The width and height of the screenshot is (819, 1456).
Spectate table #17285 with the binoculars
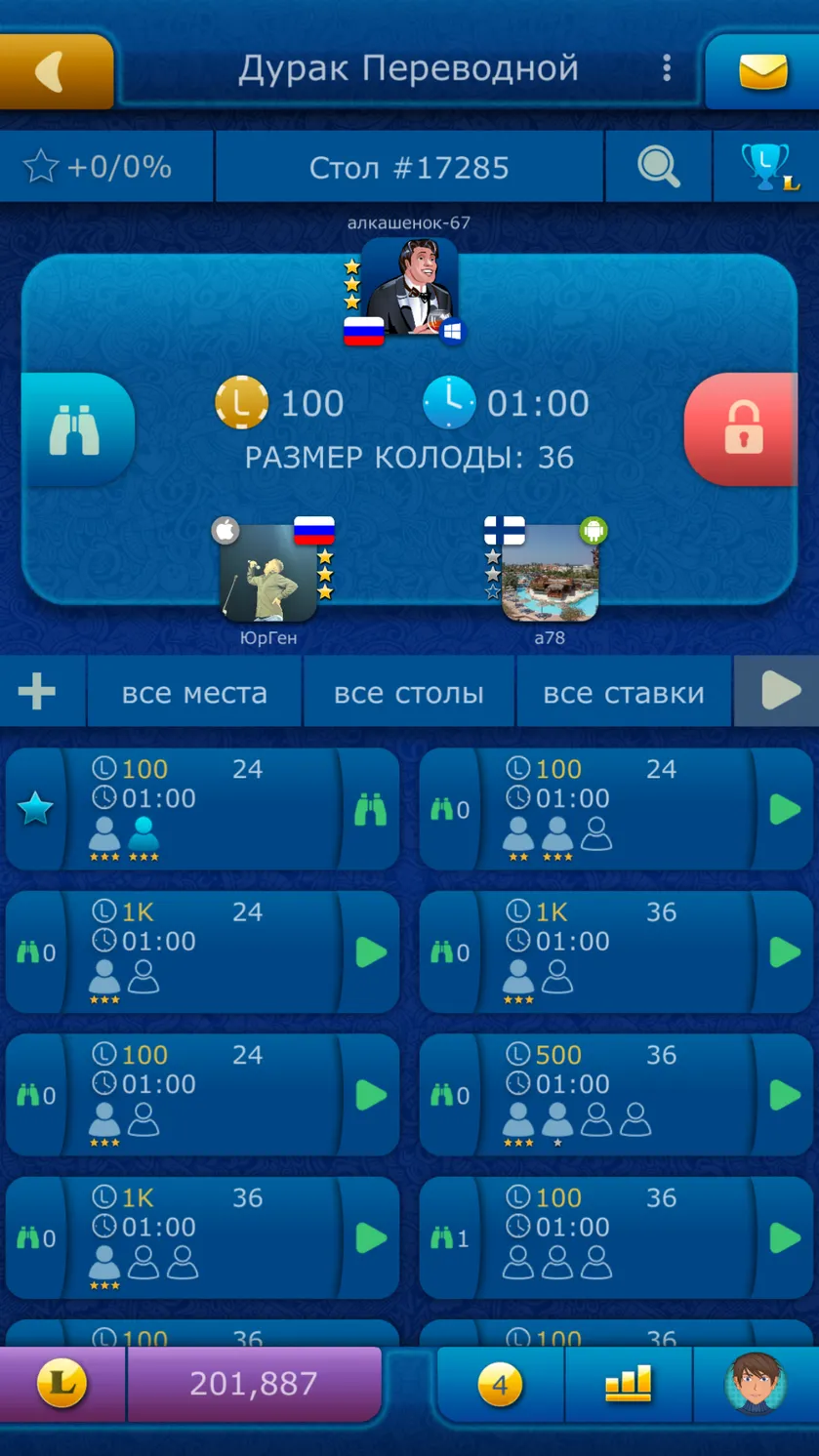point(77,429)
